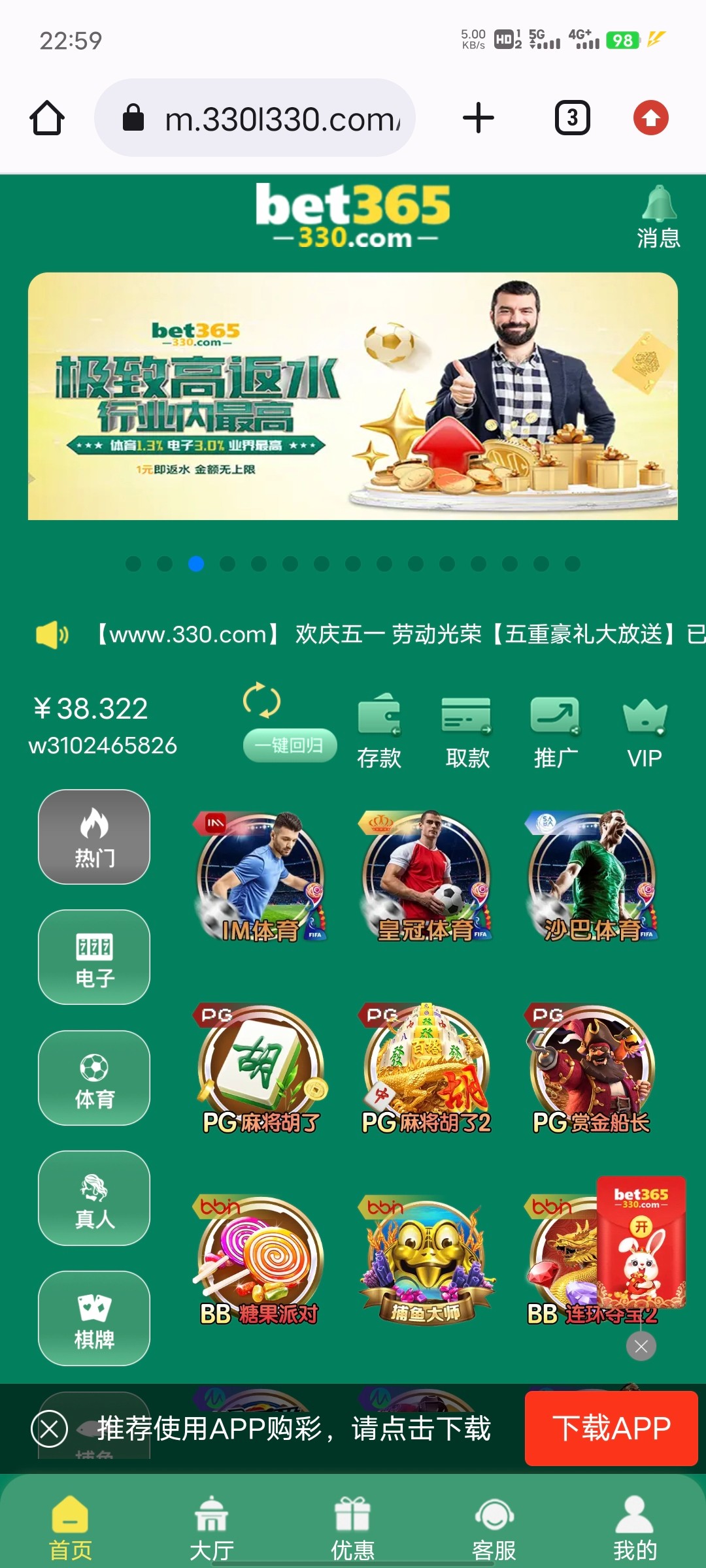Open 取款 withdrawal
The image size is (706, 1568).
[x=467, y=730]
